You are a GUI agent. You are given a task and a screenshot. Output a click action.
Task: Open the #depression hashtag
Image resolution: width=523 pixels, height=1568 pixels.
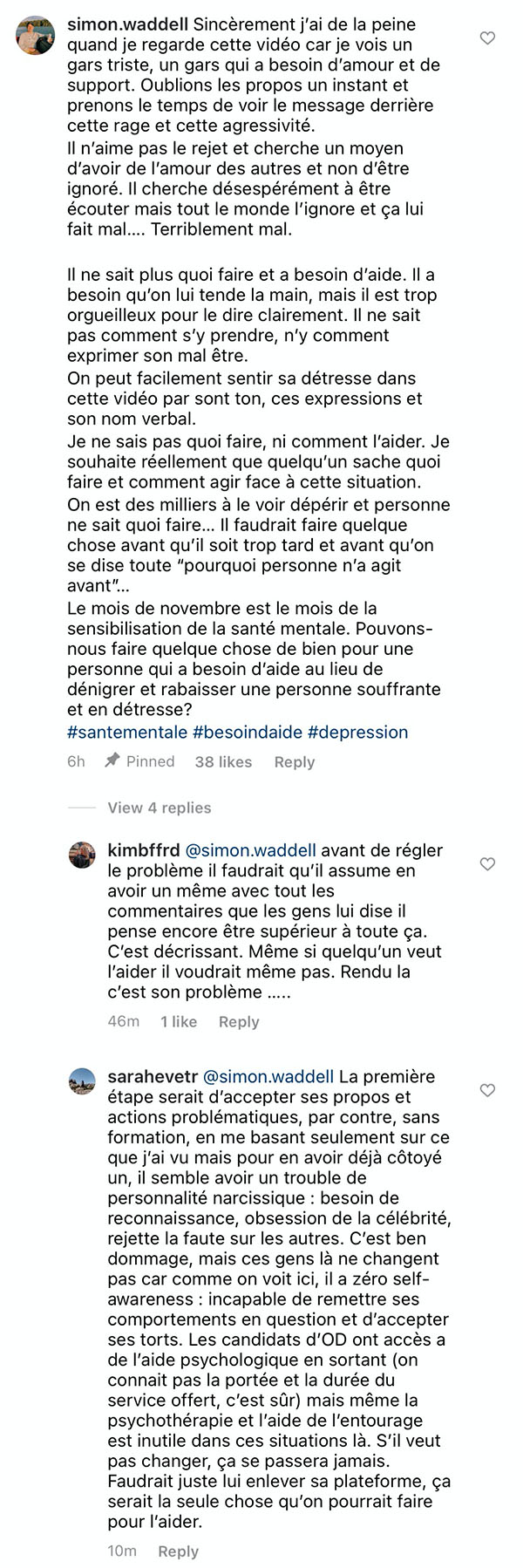(x=357, y=733)
